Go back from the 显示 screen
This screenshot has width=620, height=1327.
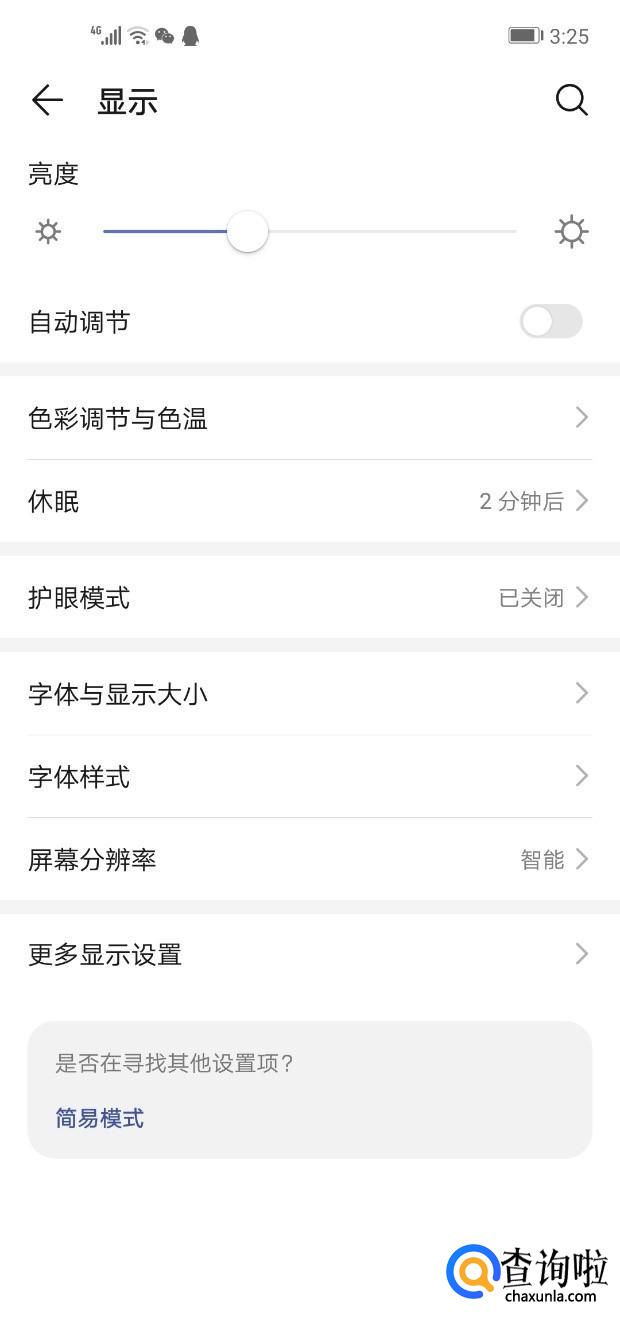coord(47,101)
